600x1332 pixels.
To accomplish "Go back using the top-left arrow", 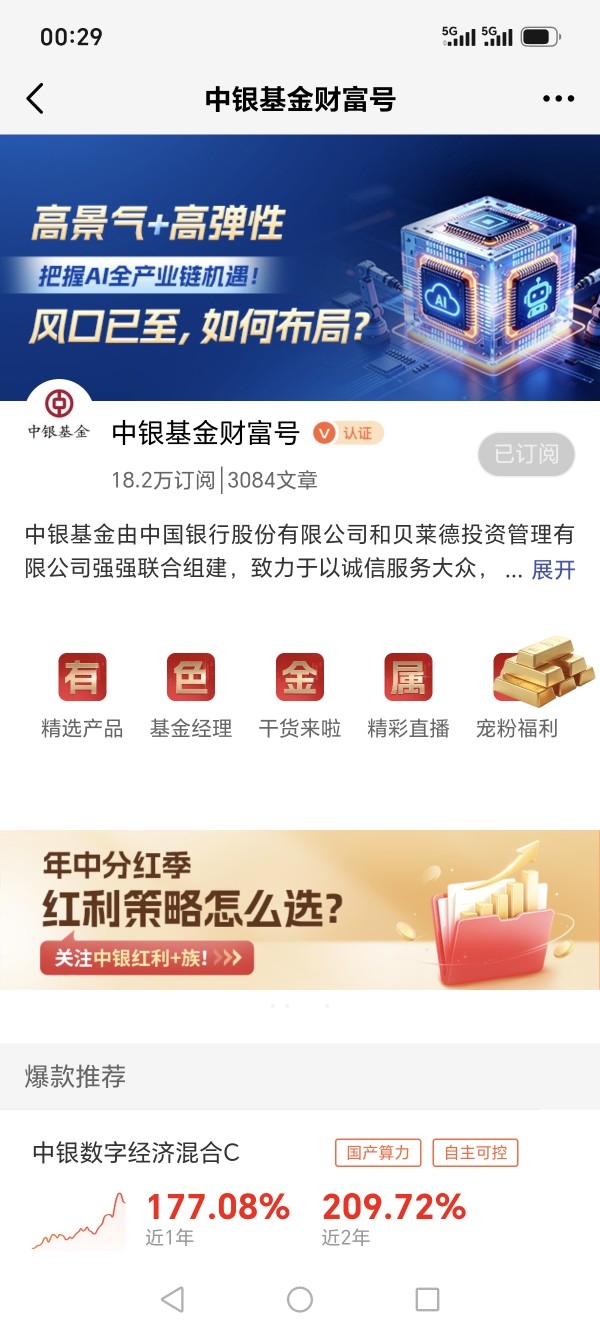I will pos(35,99).
